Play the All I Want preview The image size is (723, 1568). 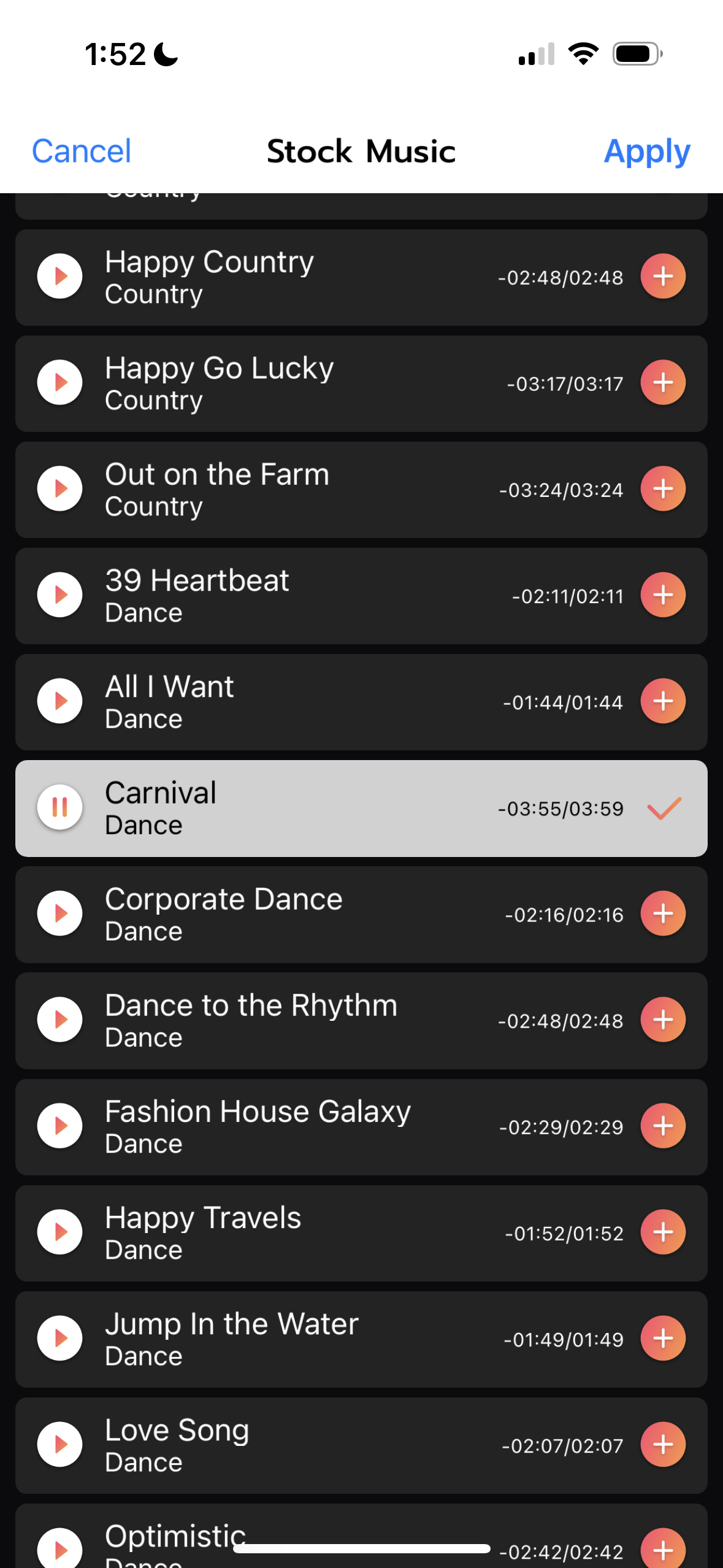tap(60, 701)
